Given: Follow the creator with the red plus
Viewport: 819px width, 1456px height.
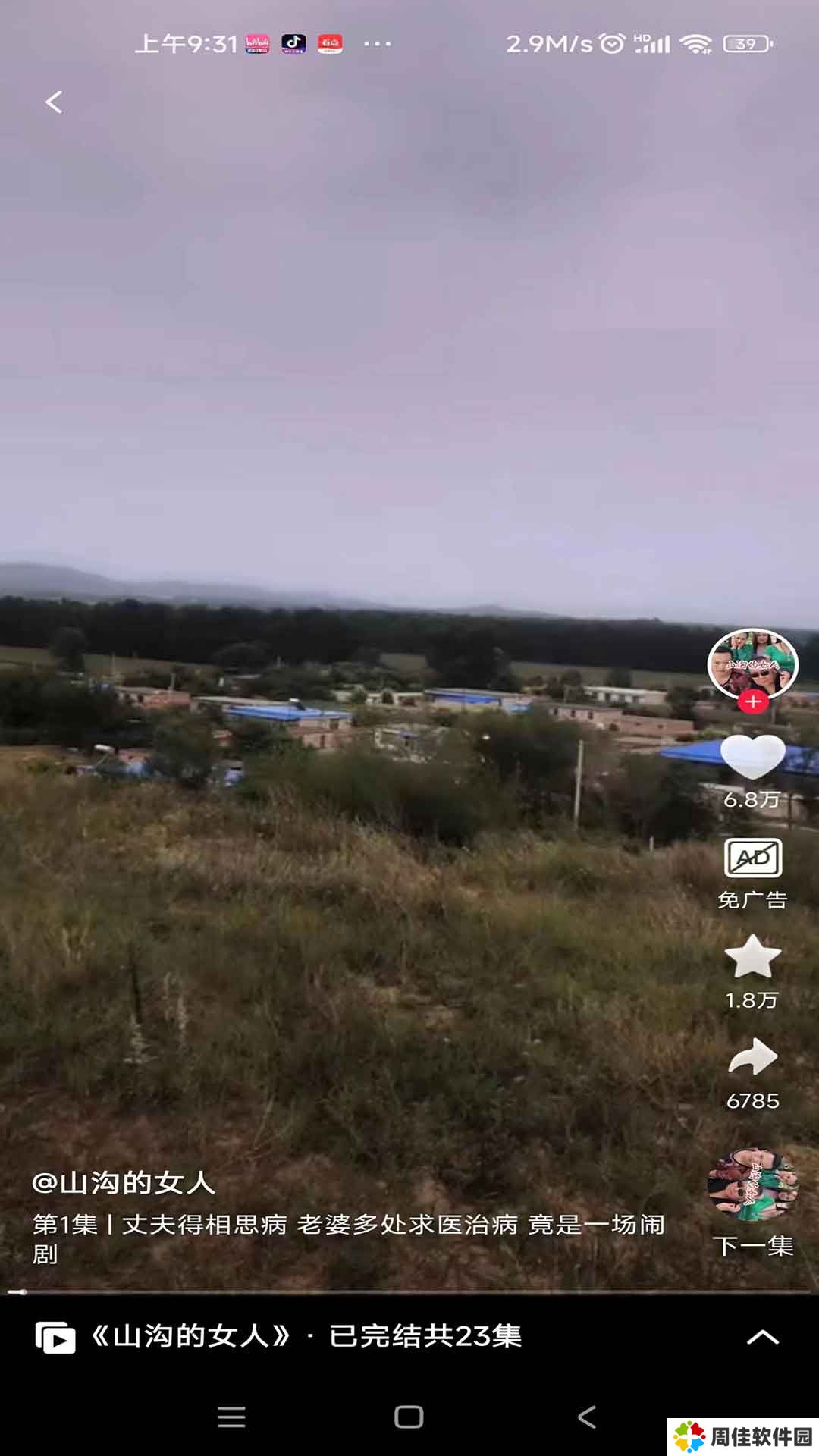Looking at the screenshot, I should coord(752,702).
